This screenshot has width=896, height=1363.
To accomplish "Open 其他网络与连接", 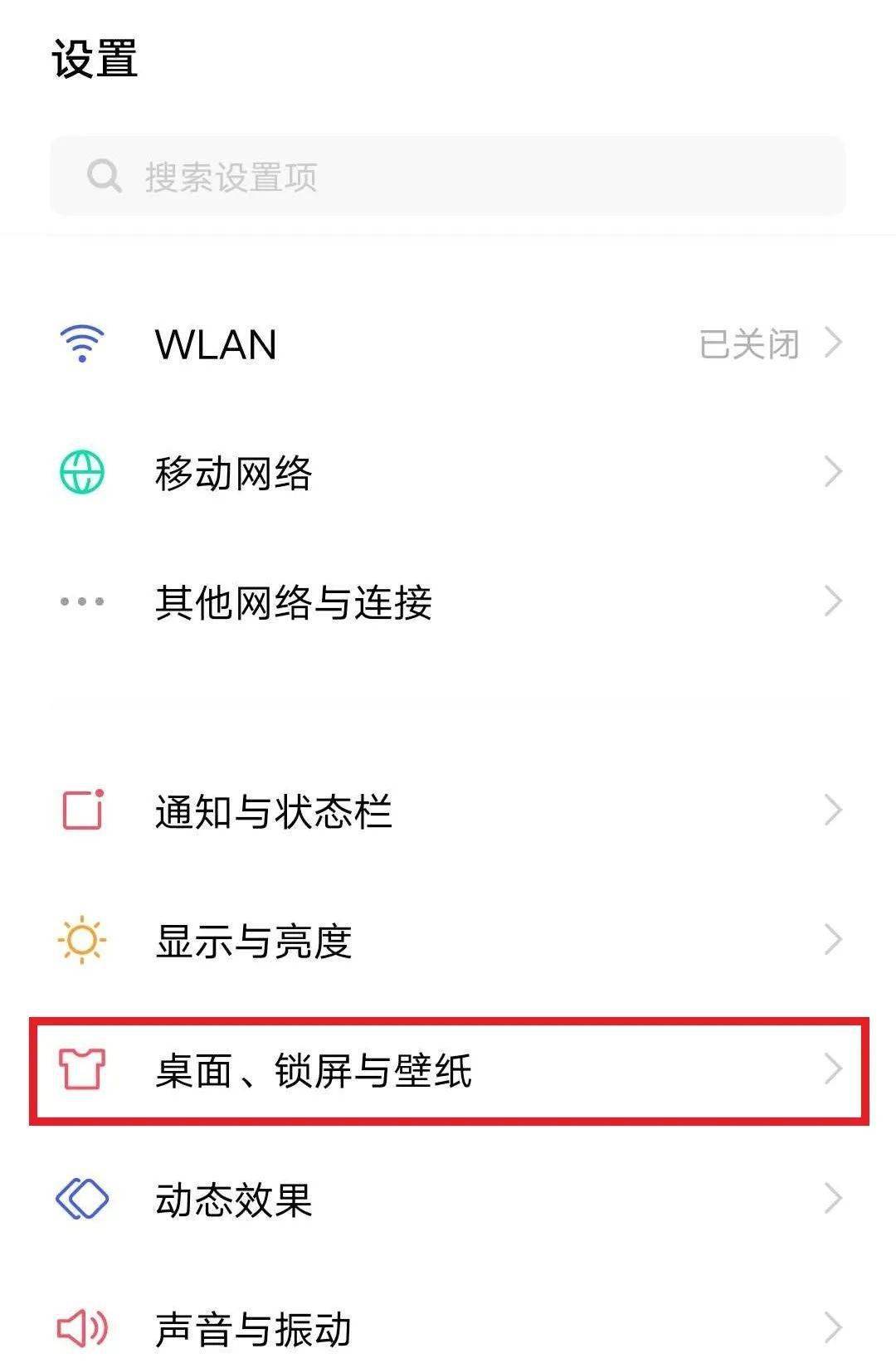I will tap(448, 602).
